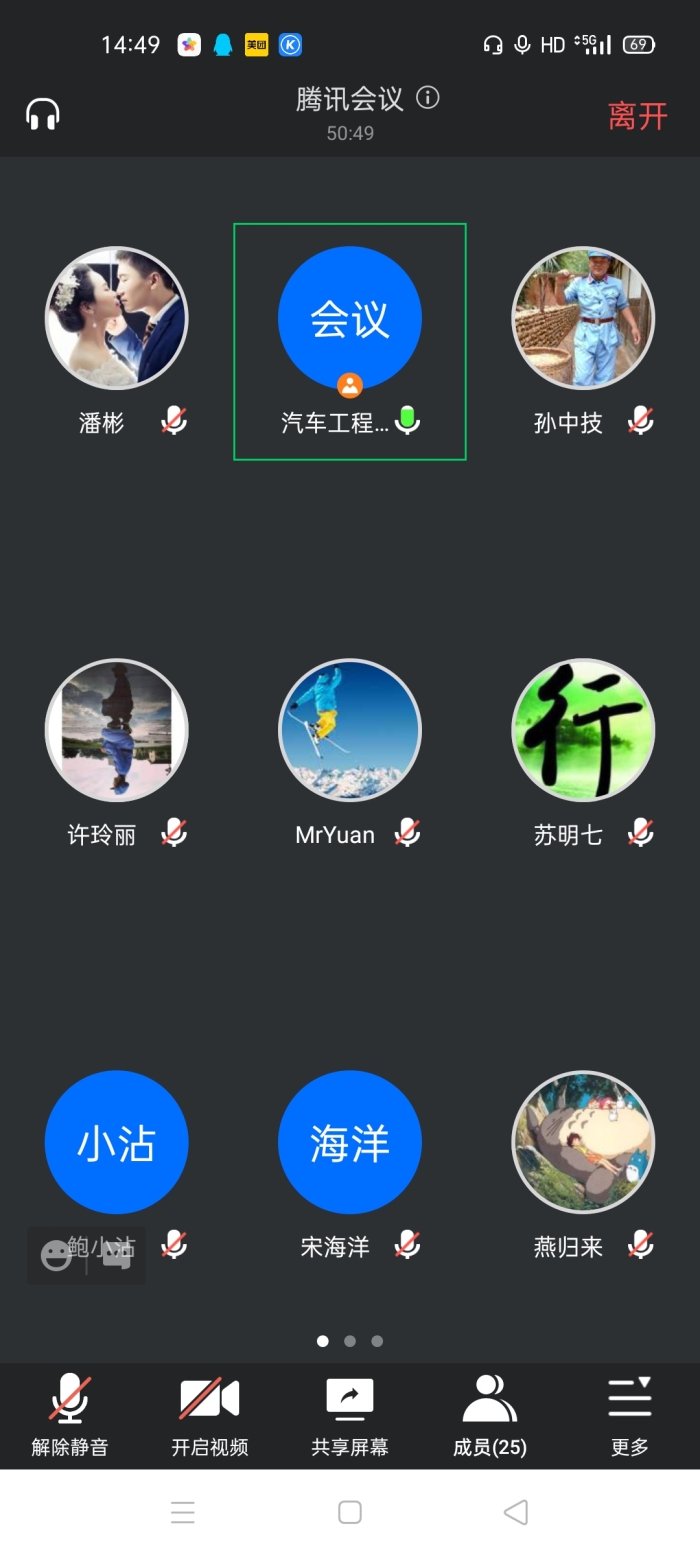Select the speaking tile 汽车工程...
The image size is (700, 1555).
coord(350,341)
